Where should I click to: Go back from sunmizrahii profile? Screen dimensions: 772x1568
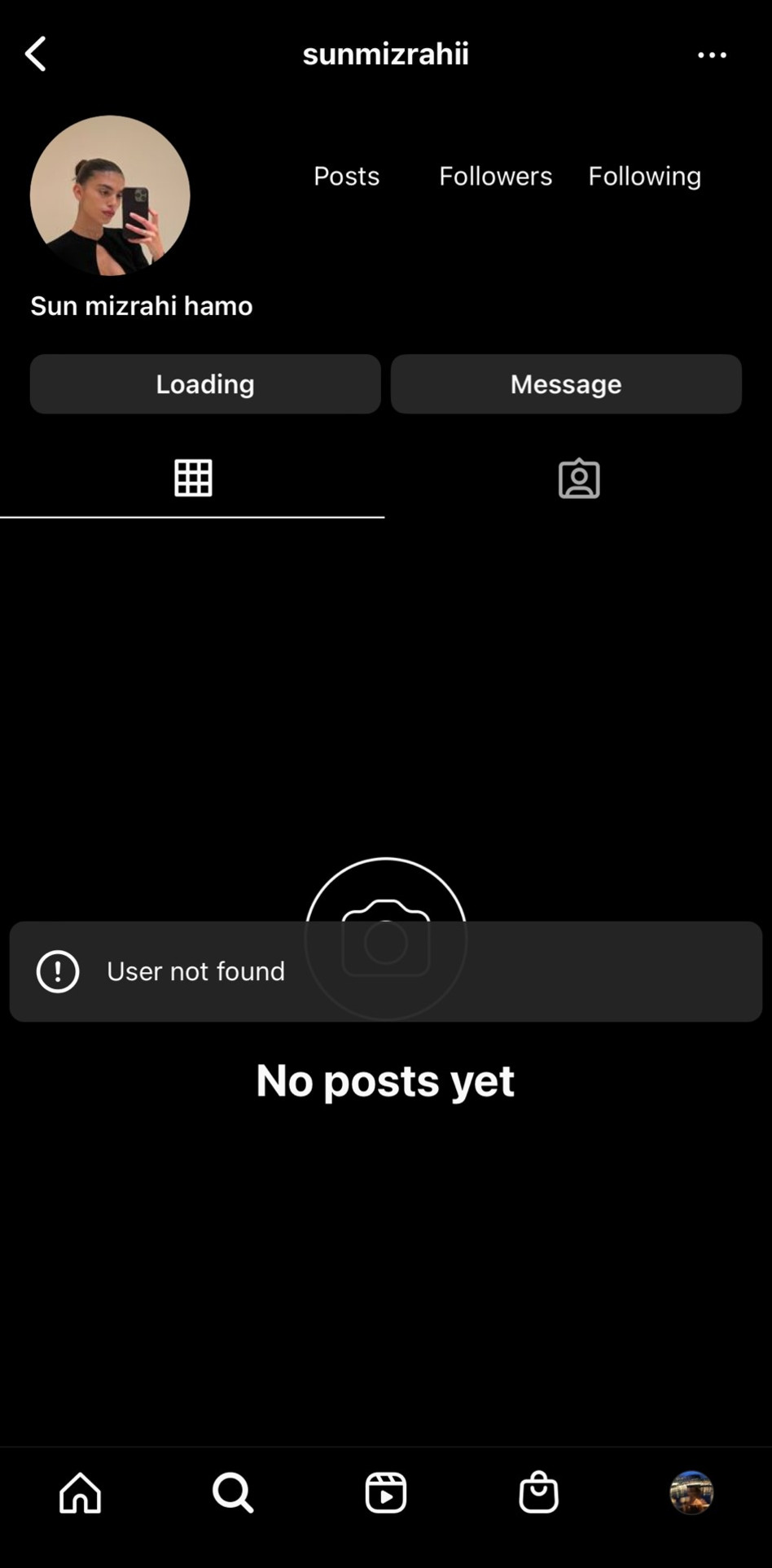tap(36, 55)
